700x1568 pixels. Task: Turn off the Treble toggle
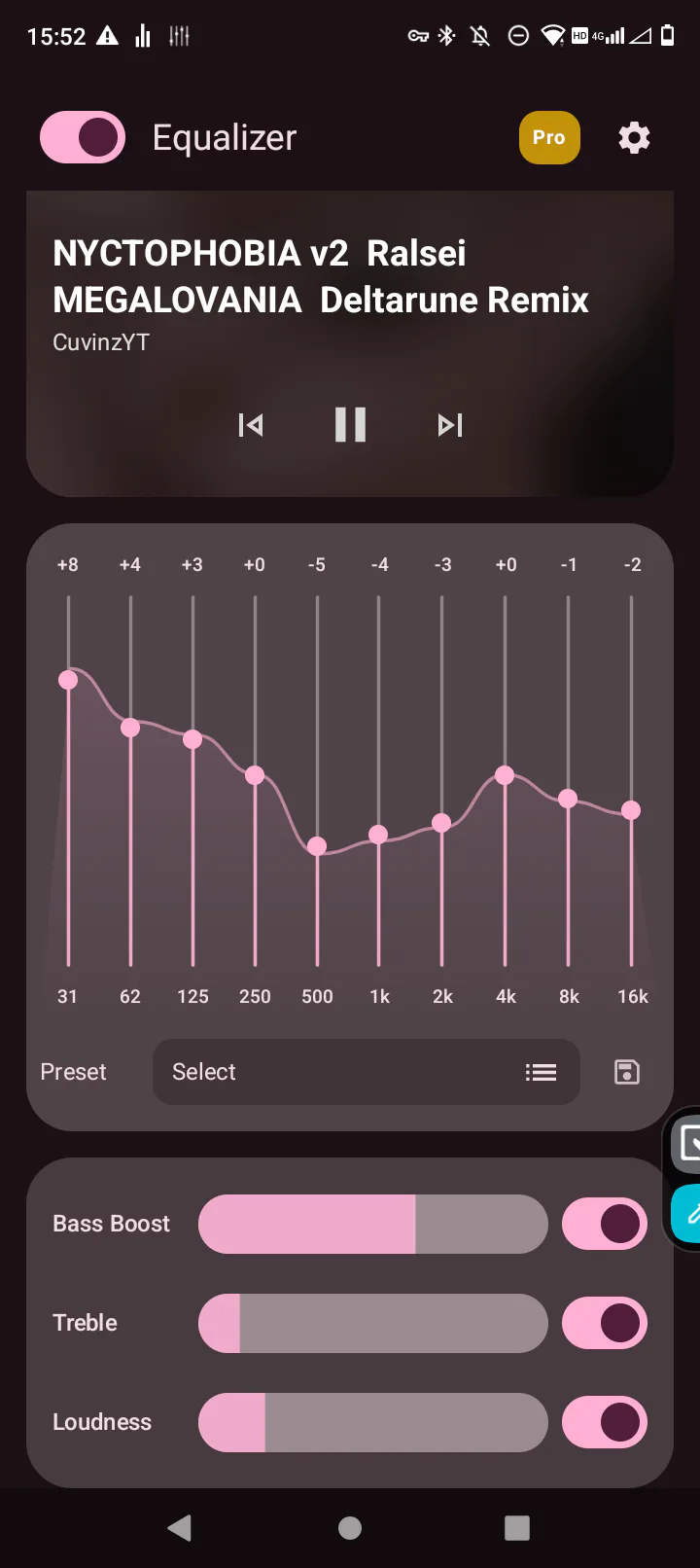click(605, 1323)
